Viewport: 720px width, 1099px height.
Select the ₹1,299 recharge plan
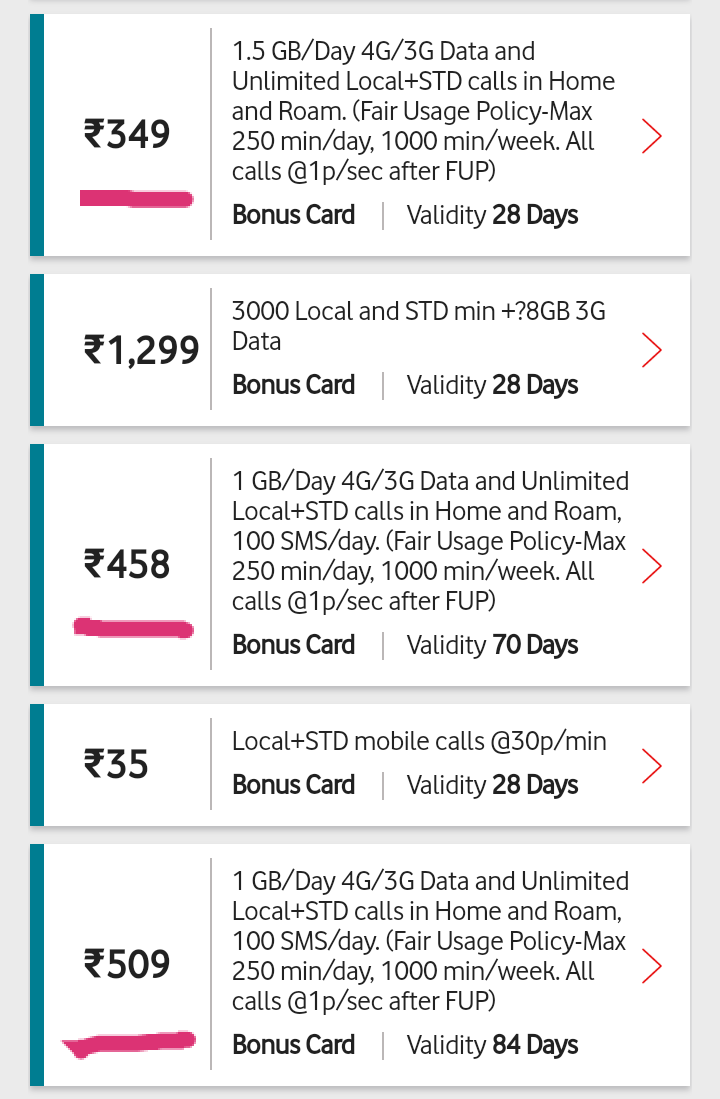651,350
